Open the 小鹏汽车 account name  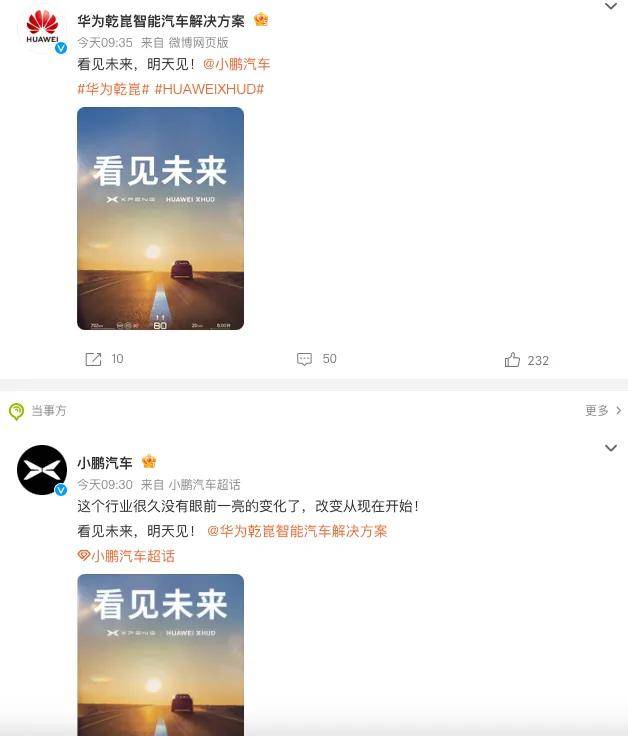pyautogui.click(x=105, y=463)
